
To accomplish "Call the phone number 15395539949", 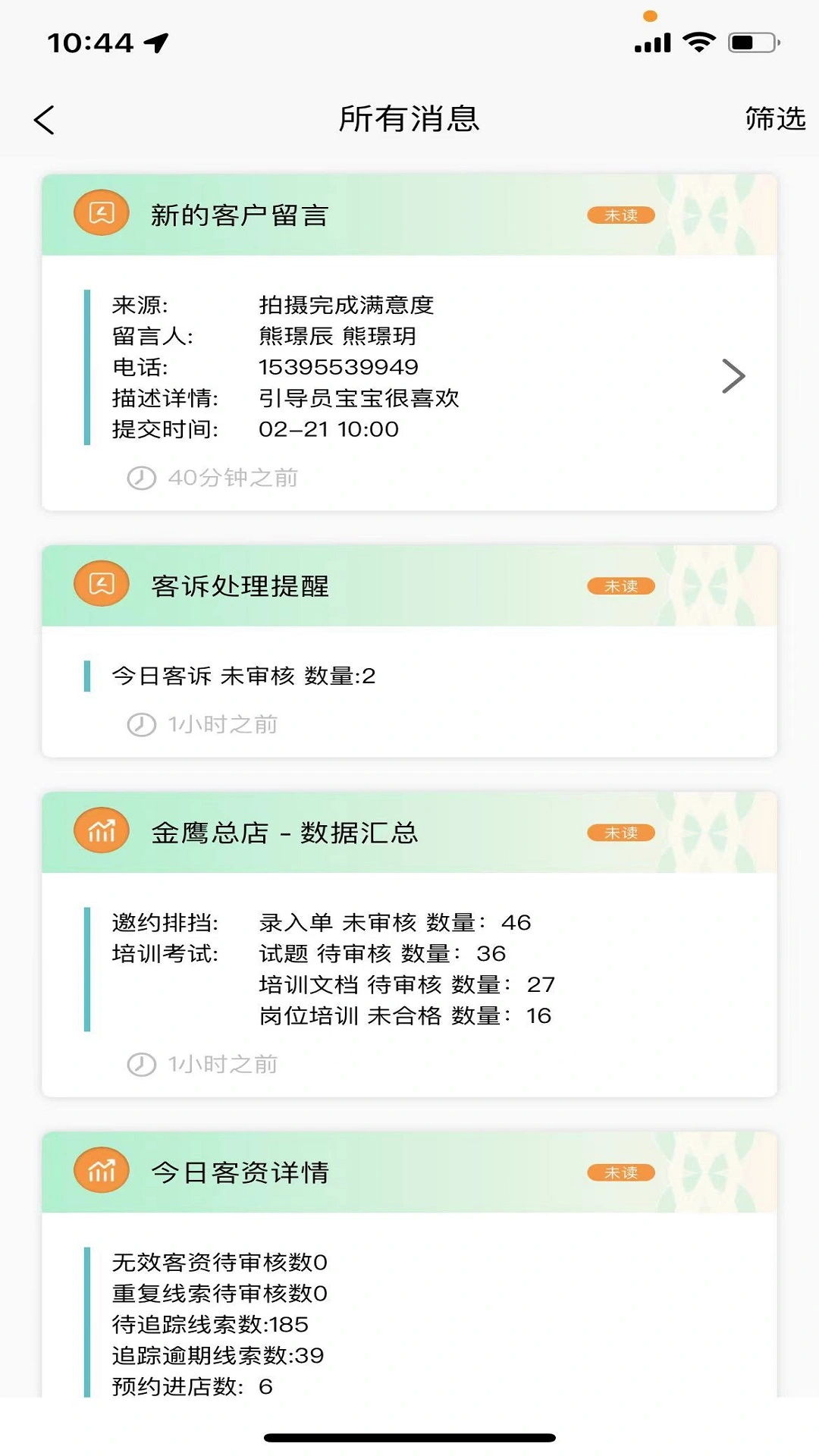I will 337,366.
